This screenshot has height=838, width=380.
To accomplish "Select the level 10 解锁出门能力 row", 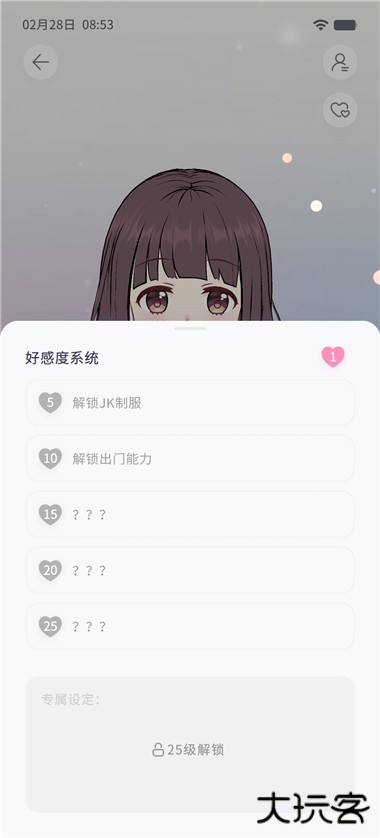I will click(x=190, y=459).
